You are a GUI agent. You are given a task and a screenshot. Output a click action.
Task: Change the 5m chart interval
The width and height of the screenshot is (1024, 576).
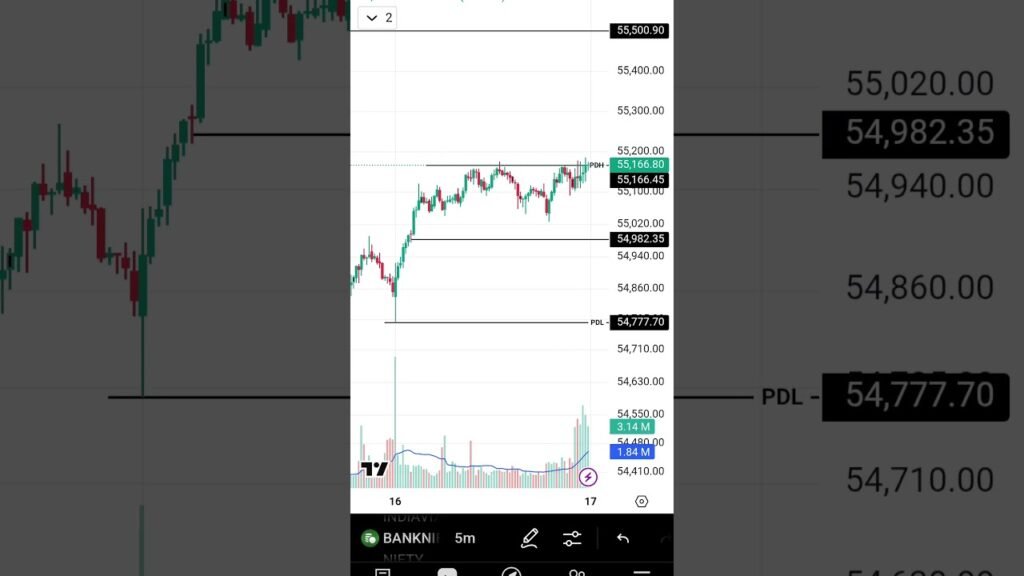coord(465,538)
